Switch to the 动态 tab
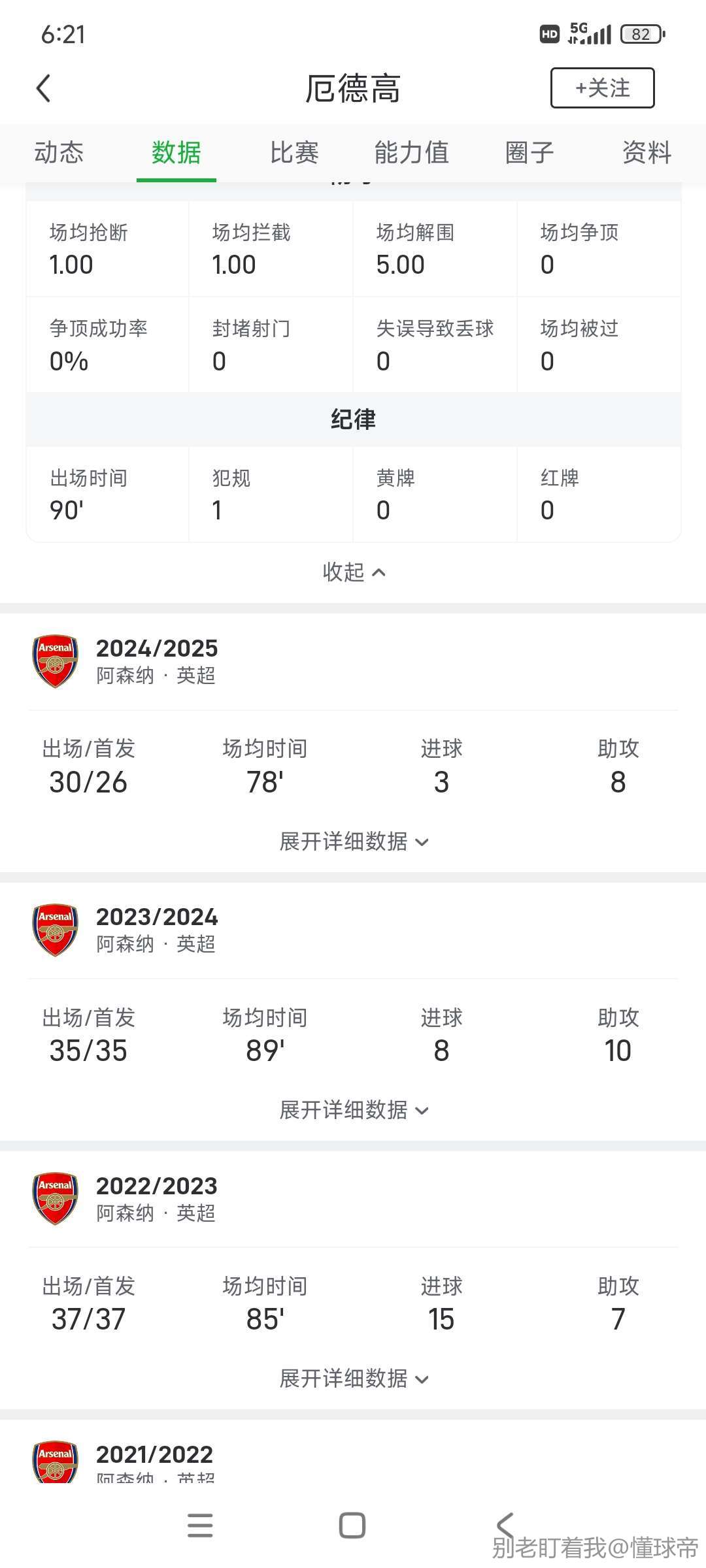The image size is (706, 1568). tap(59, 152)
